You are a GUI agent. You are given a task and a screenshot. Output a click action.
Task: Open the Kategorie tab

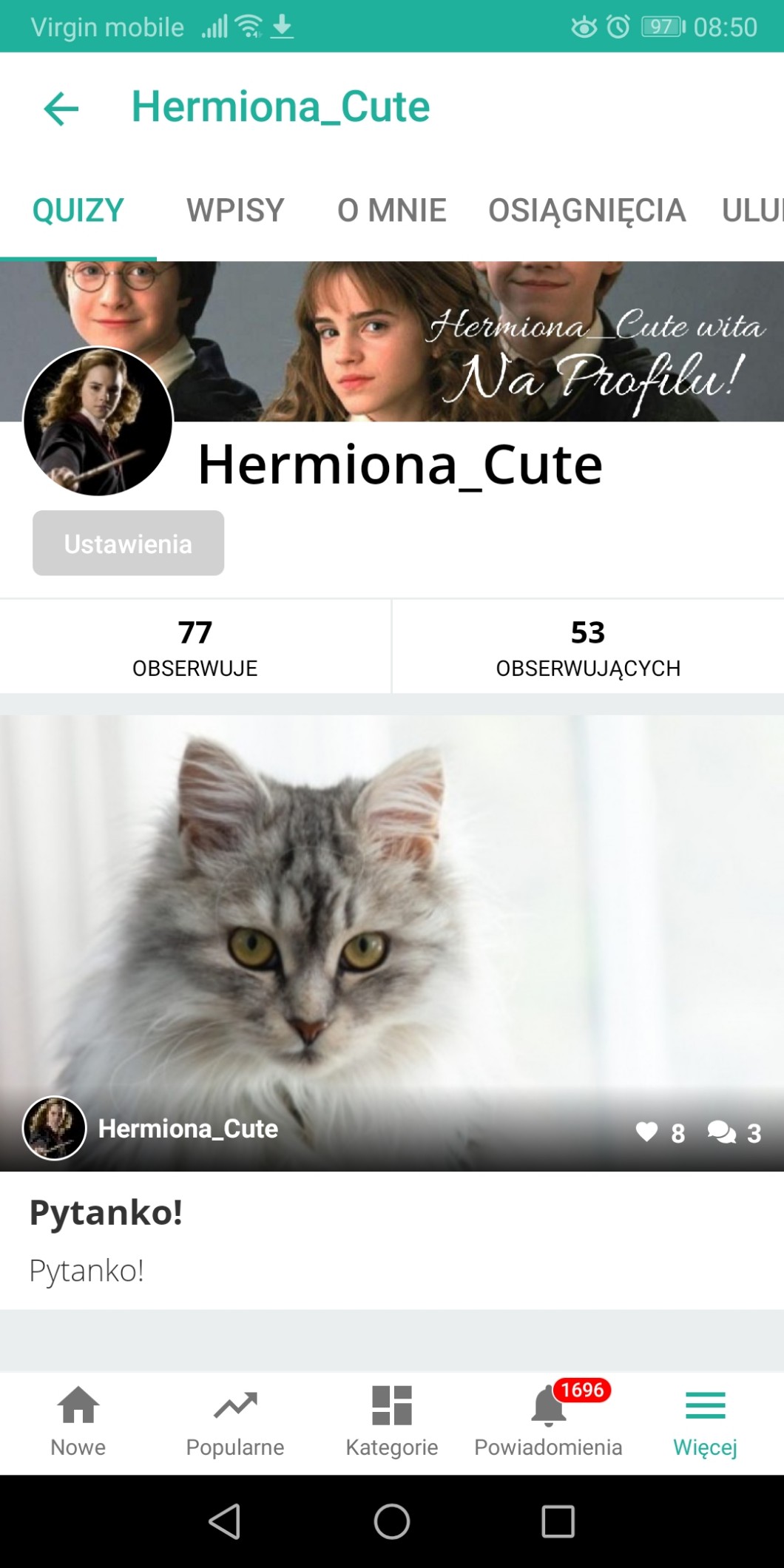coord(392,1422)
